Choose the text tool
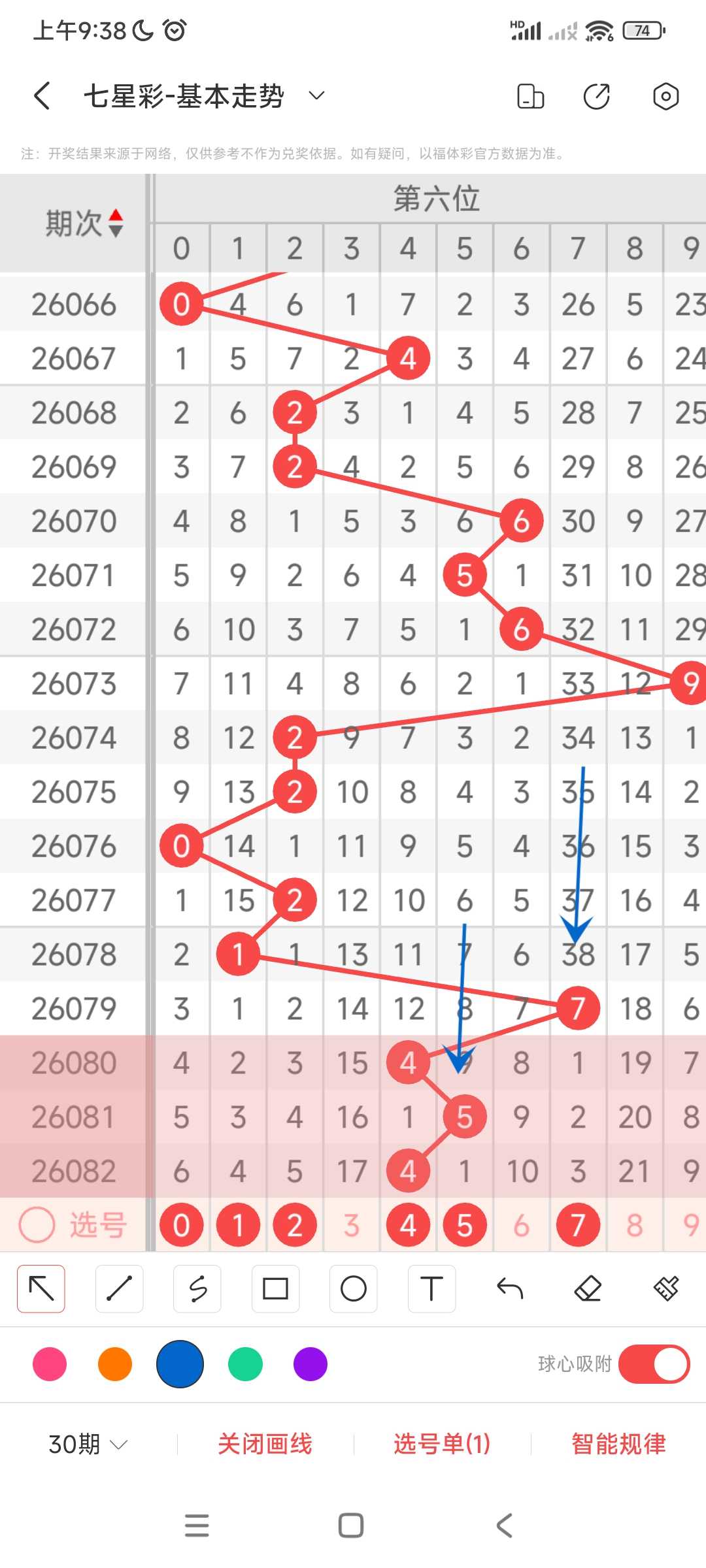 431,1289
